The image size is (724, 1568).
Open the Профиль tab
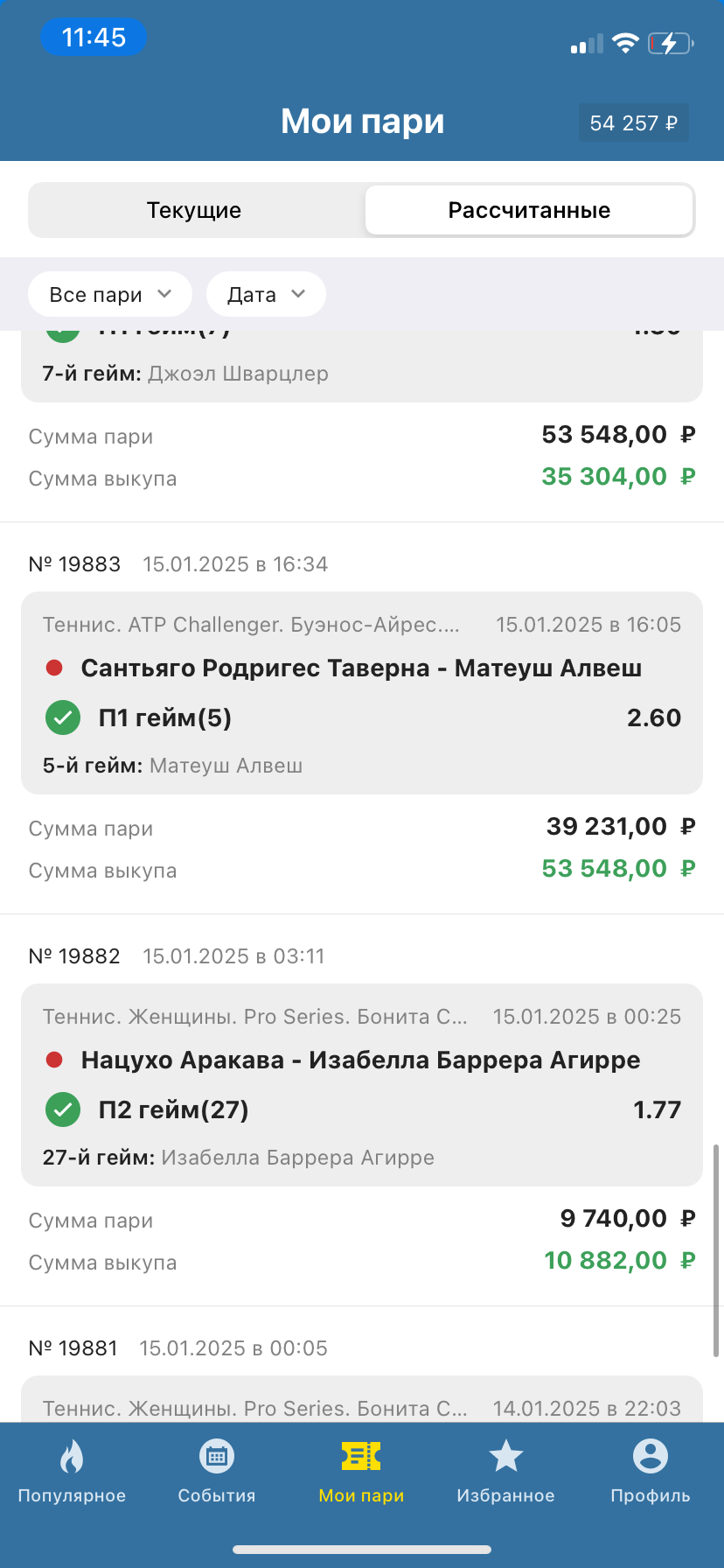(x=651, y=1472)
